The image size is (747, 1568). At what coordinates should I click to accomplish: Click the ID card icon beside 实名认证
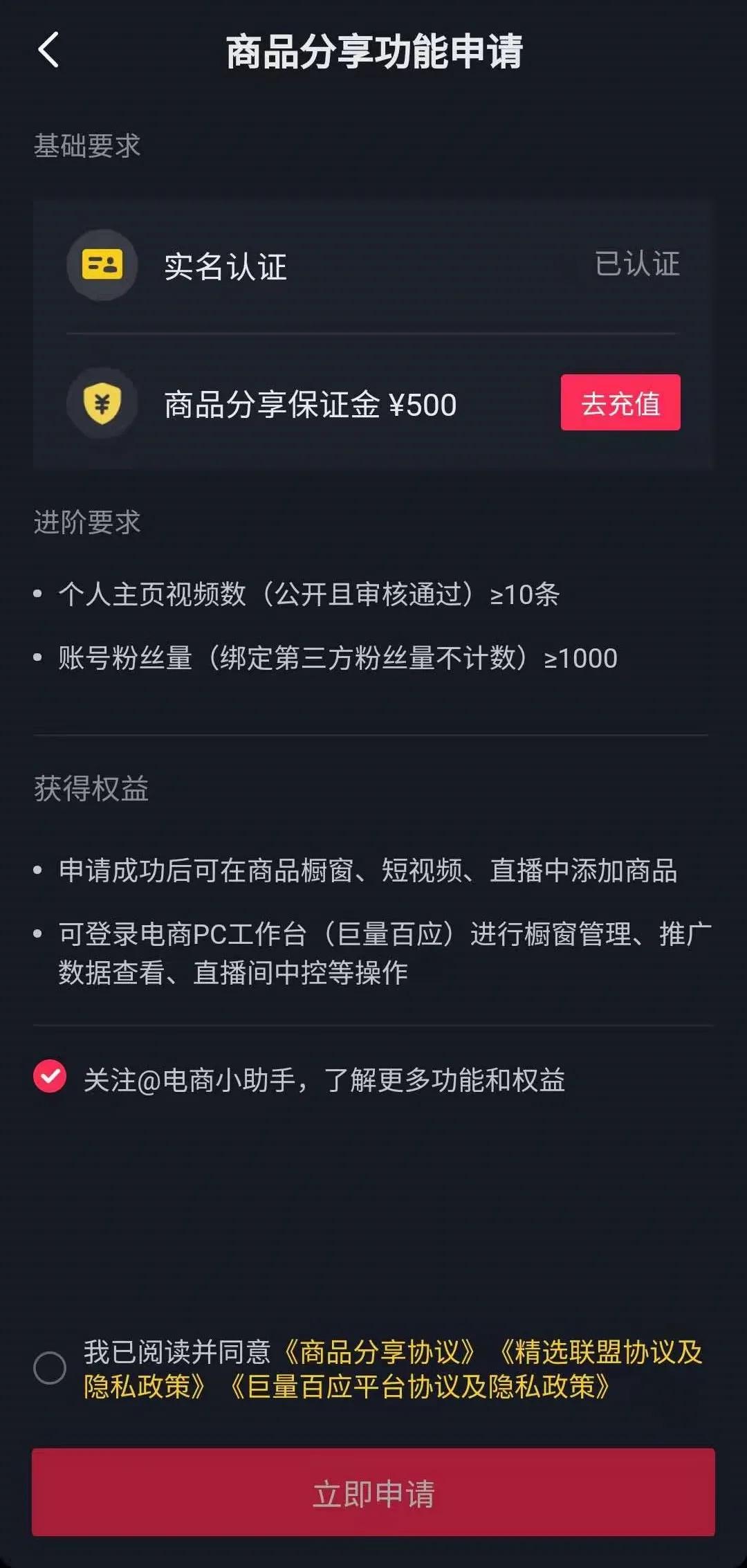[102, 265]
